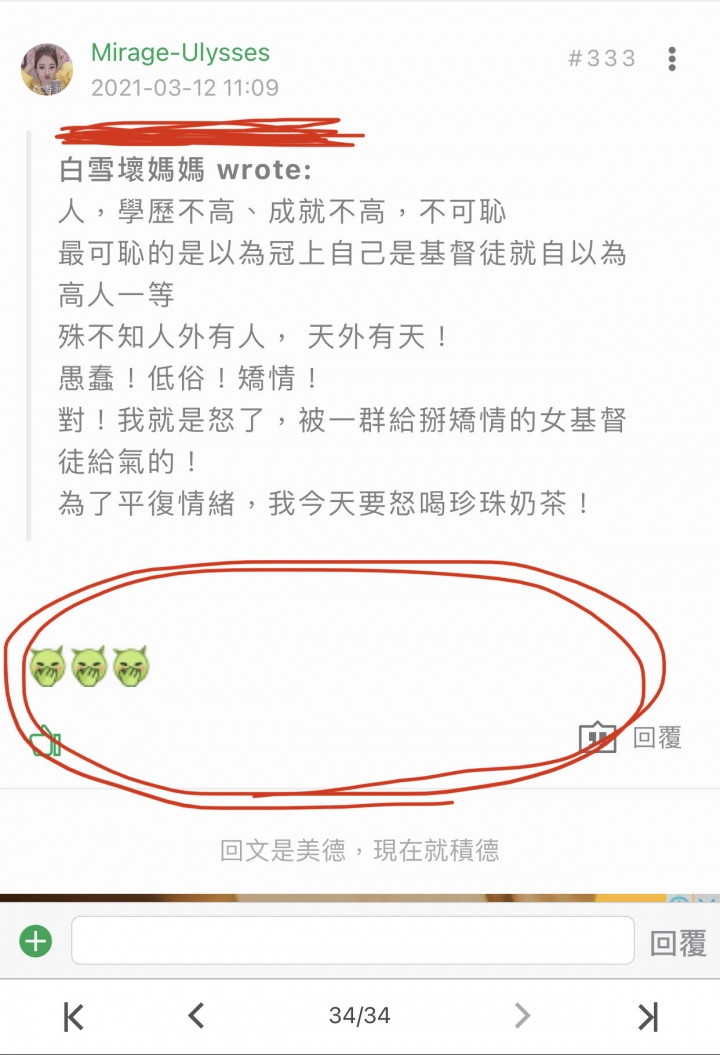Open the 34/34 page selector
The width and height of the screenshot is (720, 1055).
point(359,1017)
